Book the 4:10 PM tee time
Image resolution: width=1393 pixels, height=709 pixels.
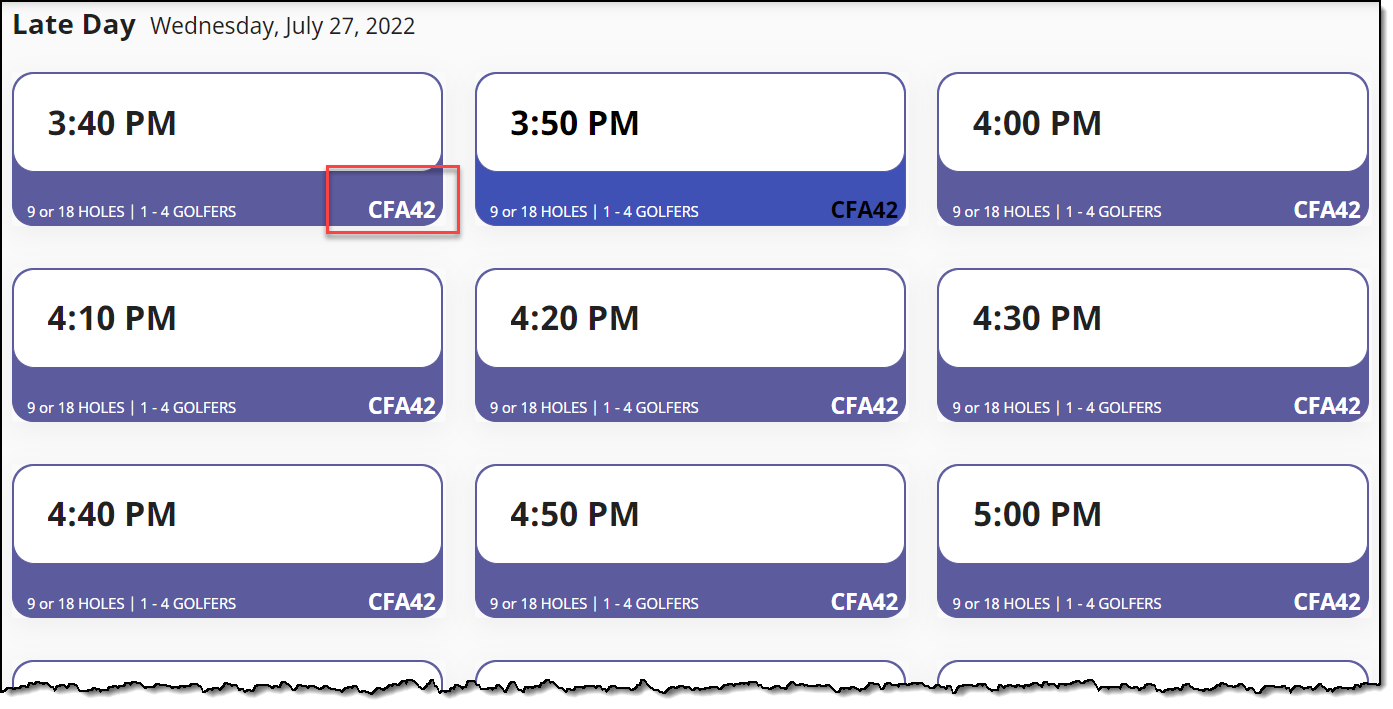pyautogui.click(x=227, y=345)
